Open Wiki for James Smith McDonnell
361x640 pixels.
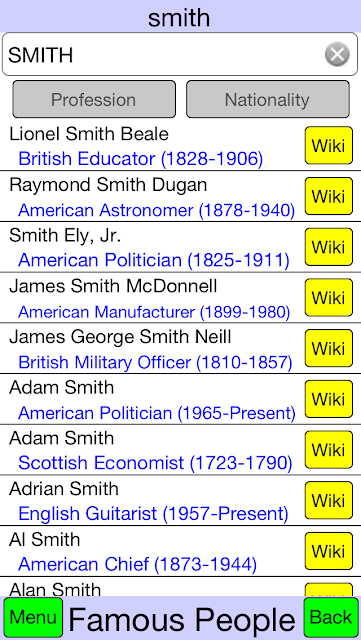(329, 298)
